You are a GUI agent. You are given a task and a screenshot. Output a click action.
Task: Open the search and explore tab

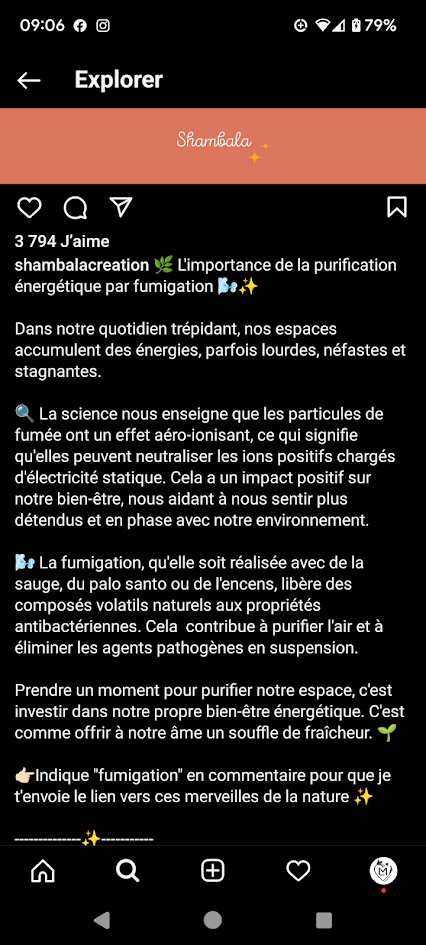[128, 870]
